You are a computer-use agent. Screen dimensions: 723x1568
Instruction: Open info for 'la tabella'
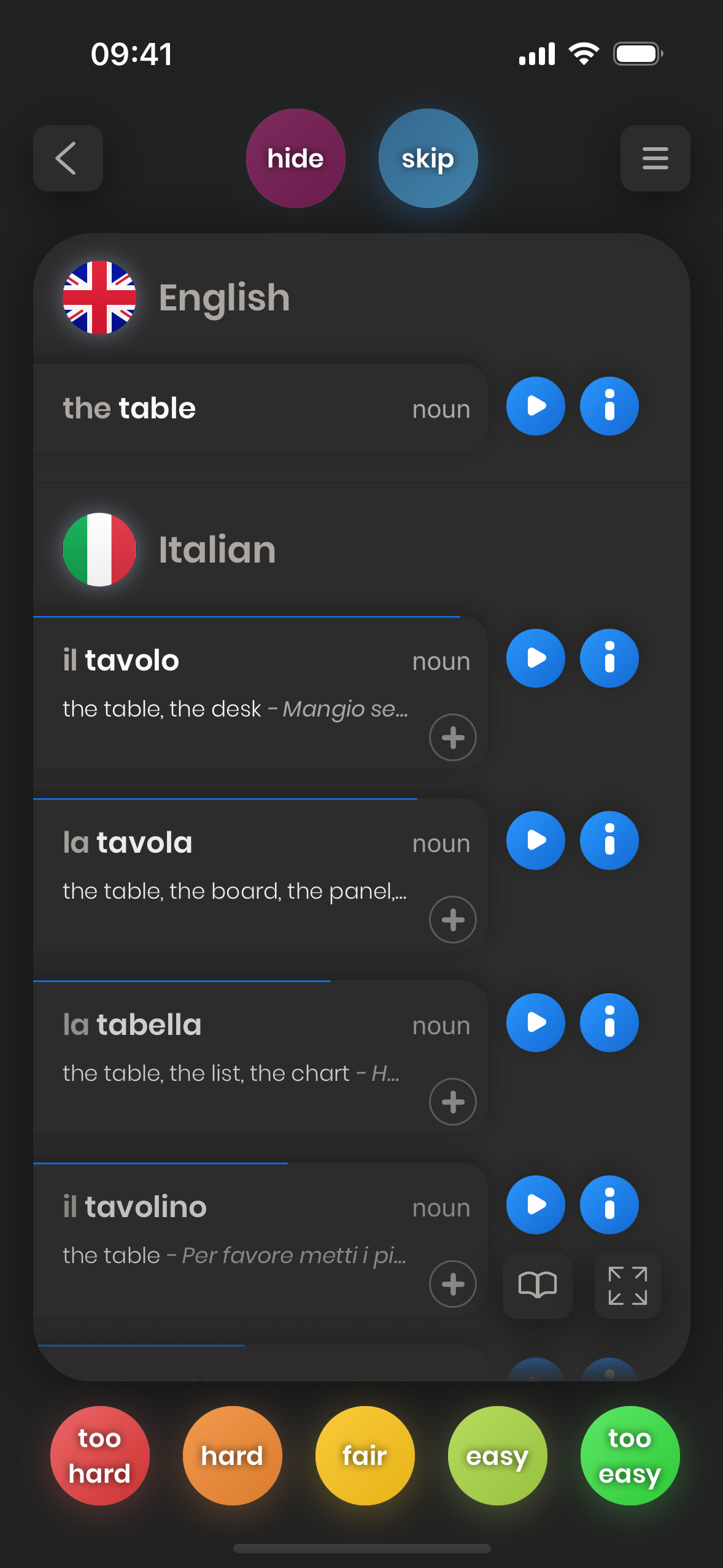point(609,1023)
